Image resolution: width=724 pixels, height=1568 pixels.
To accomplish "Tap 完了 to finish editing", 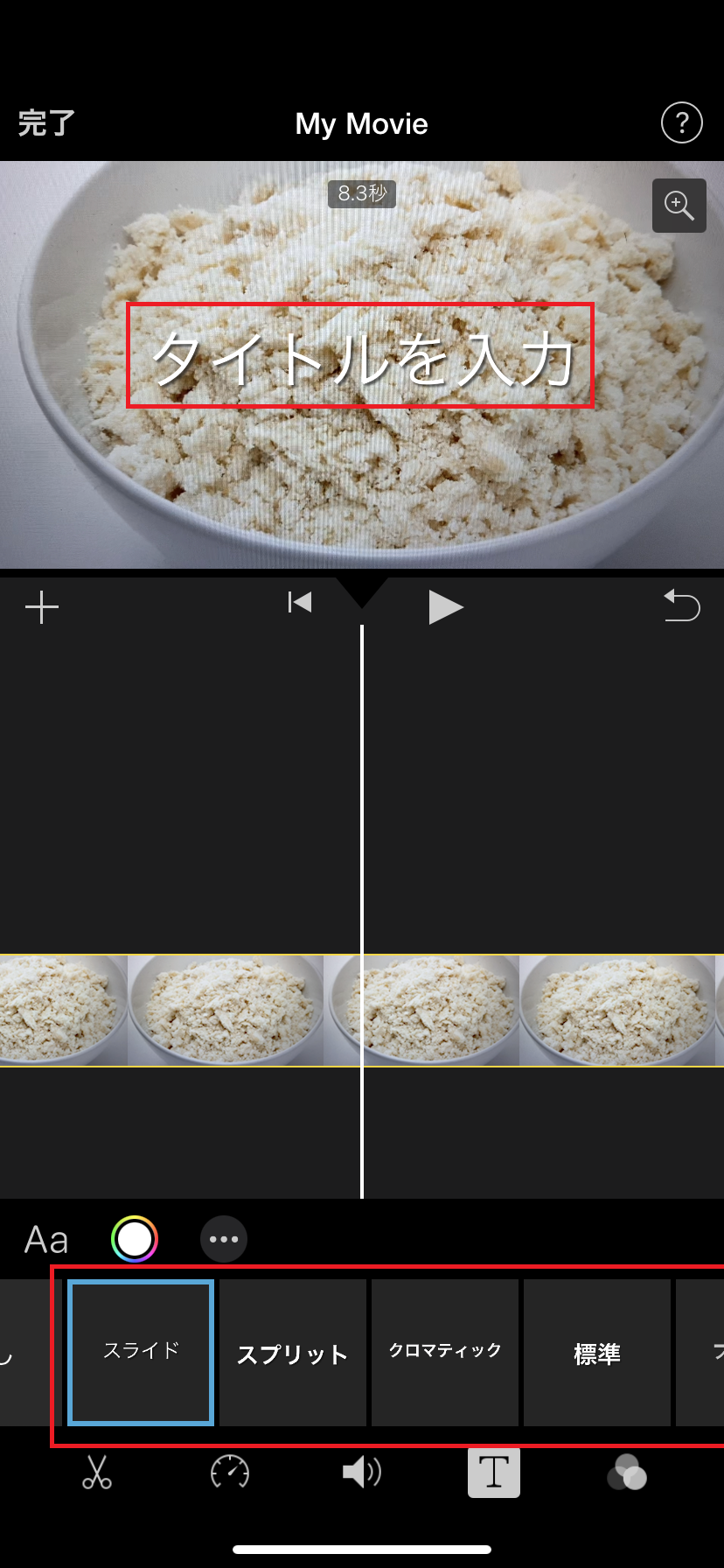I will coord(46,123).
